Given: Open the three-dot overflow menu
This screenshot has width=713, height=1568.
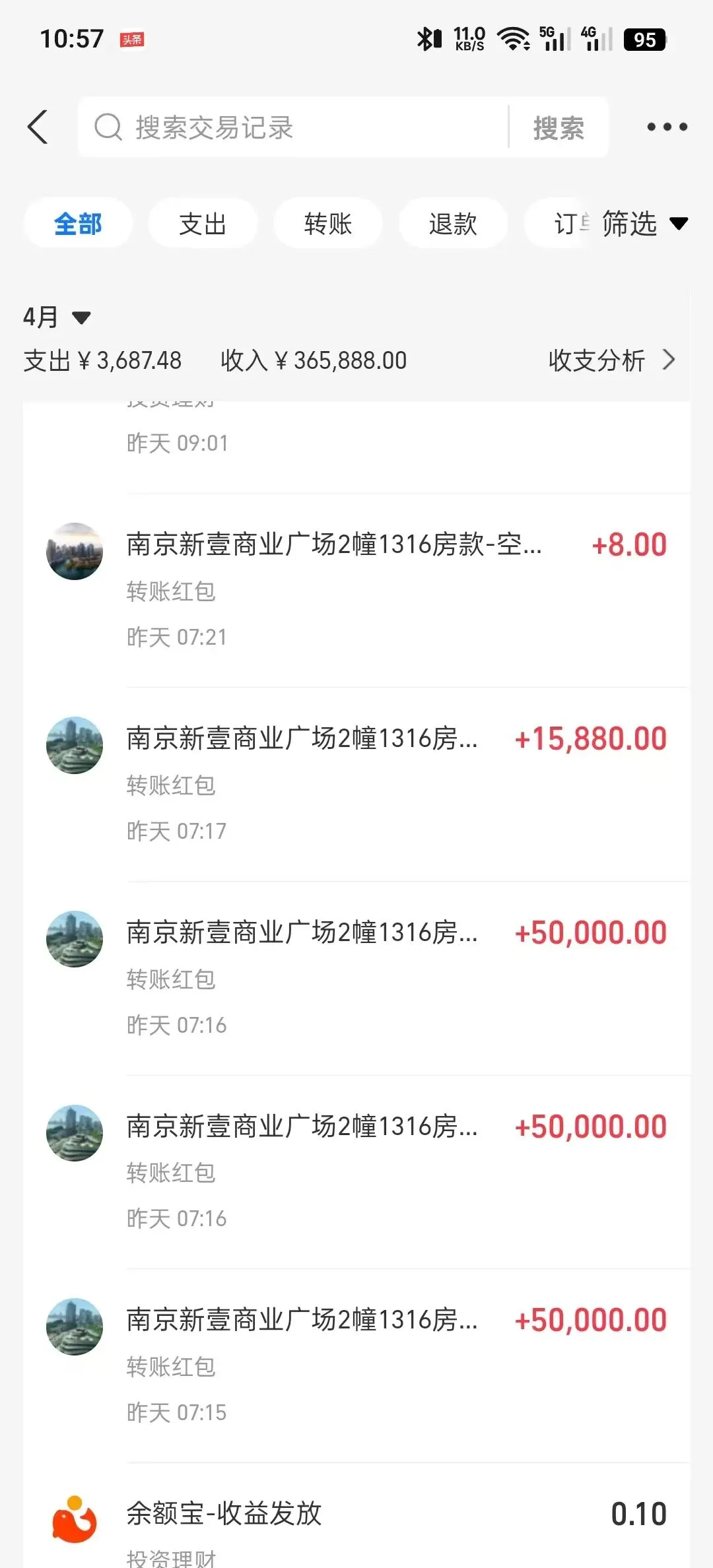Looking at the screenshot, I should [667, 127].
